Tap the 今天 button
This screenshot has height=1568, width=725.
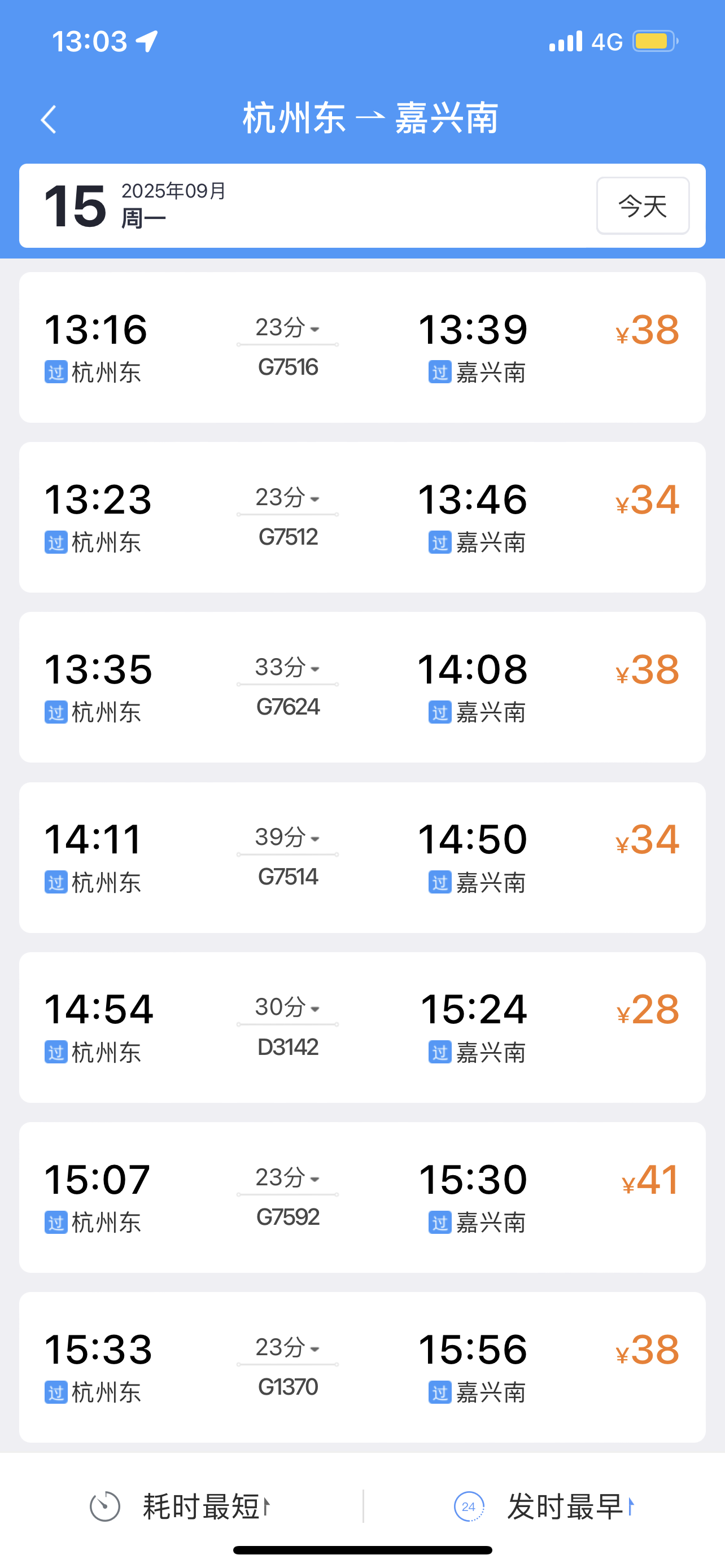tap(642, 206)
